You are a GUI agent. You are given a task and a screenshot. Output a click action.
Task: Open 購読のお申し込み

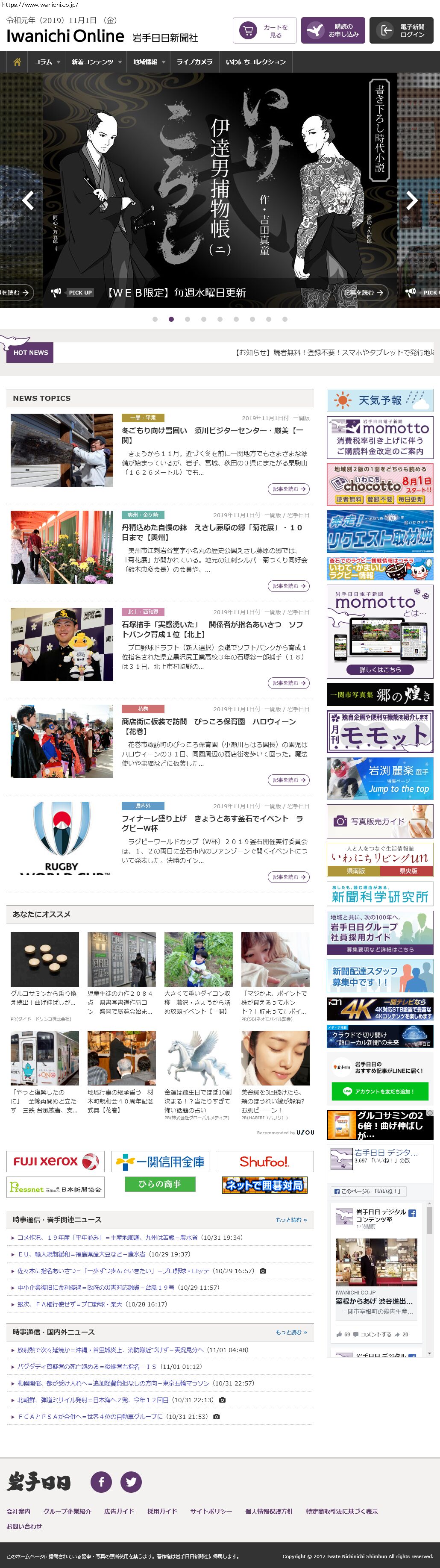coord(333,30)
